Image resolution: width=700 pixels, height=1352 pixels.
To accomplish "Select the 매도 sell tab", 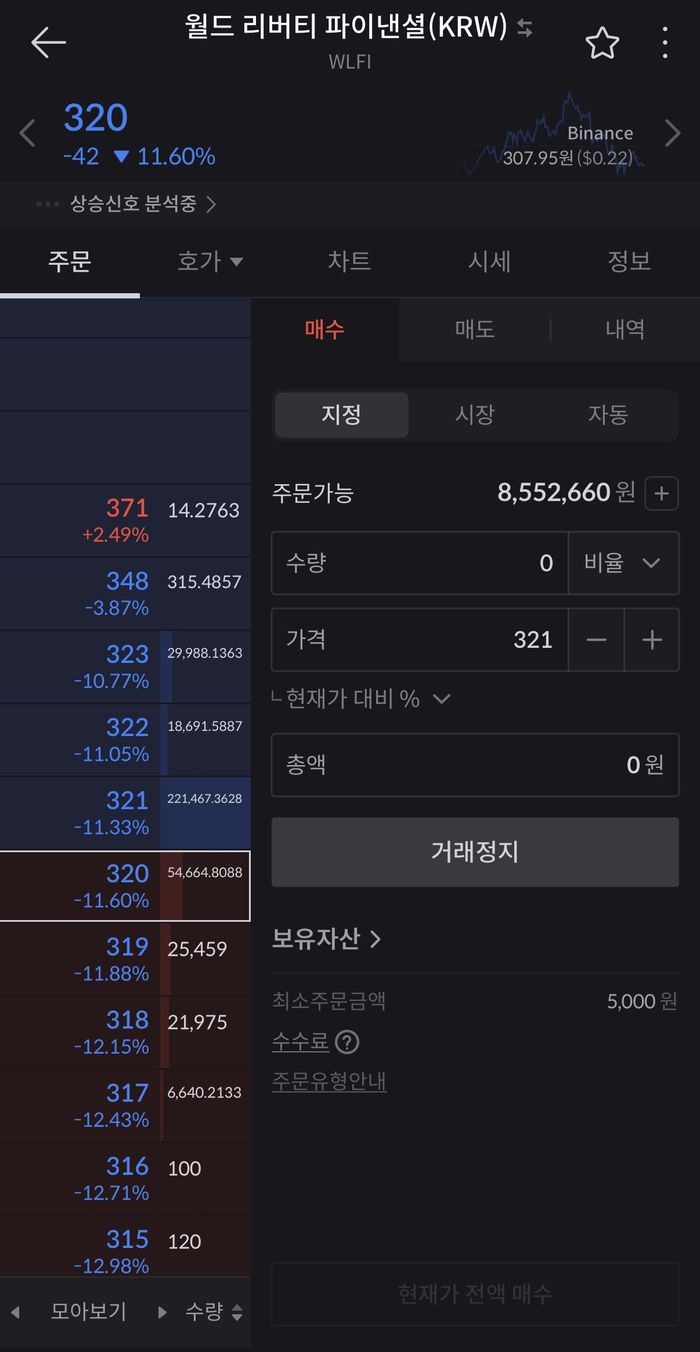I will [x=475, y=329].
